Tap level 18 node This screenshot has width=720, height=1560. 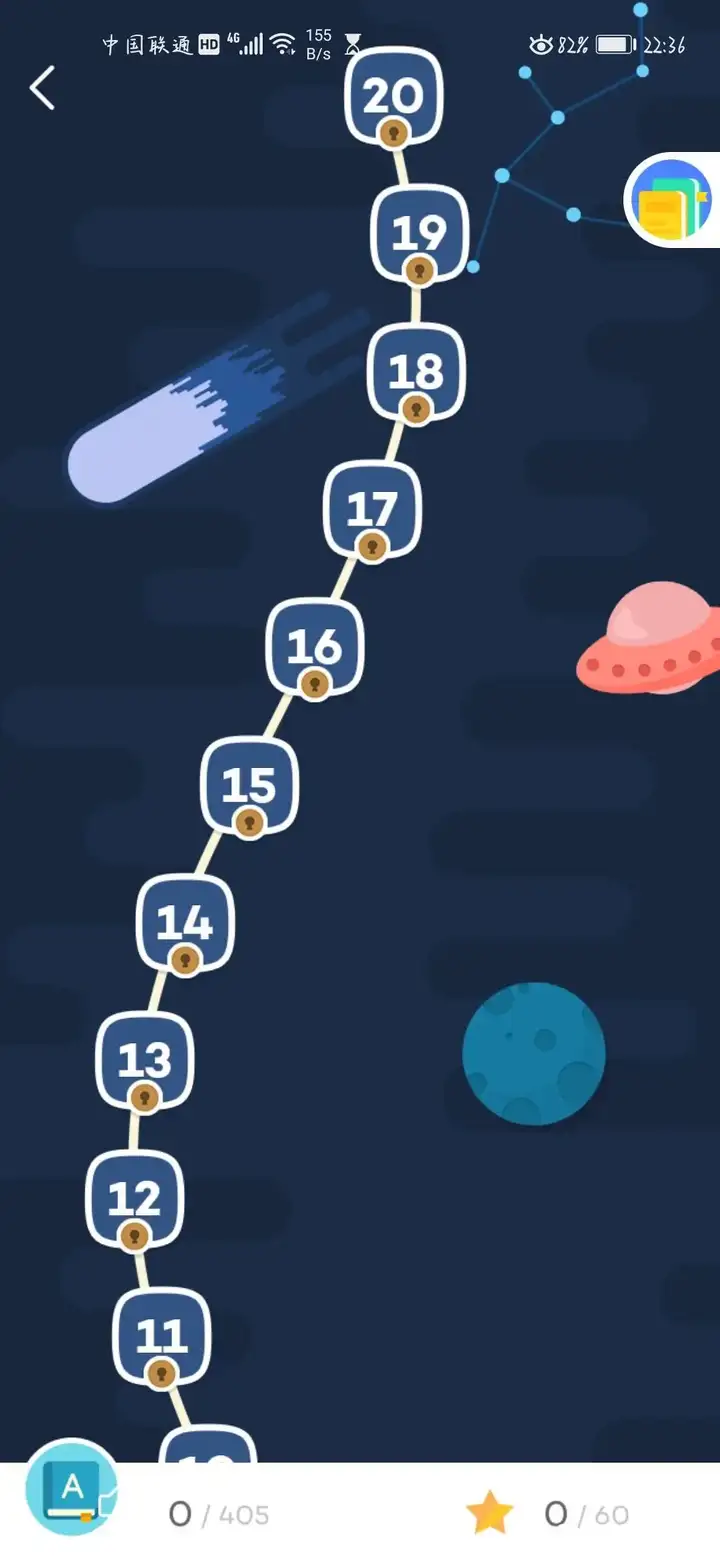pyautogui.click(x=416, y=372)
